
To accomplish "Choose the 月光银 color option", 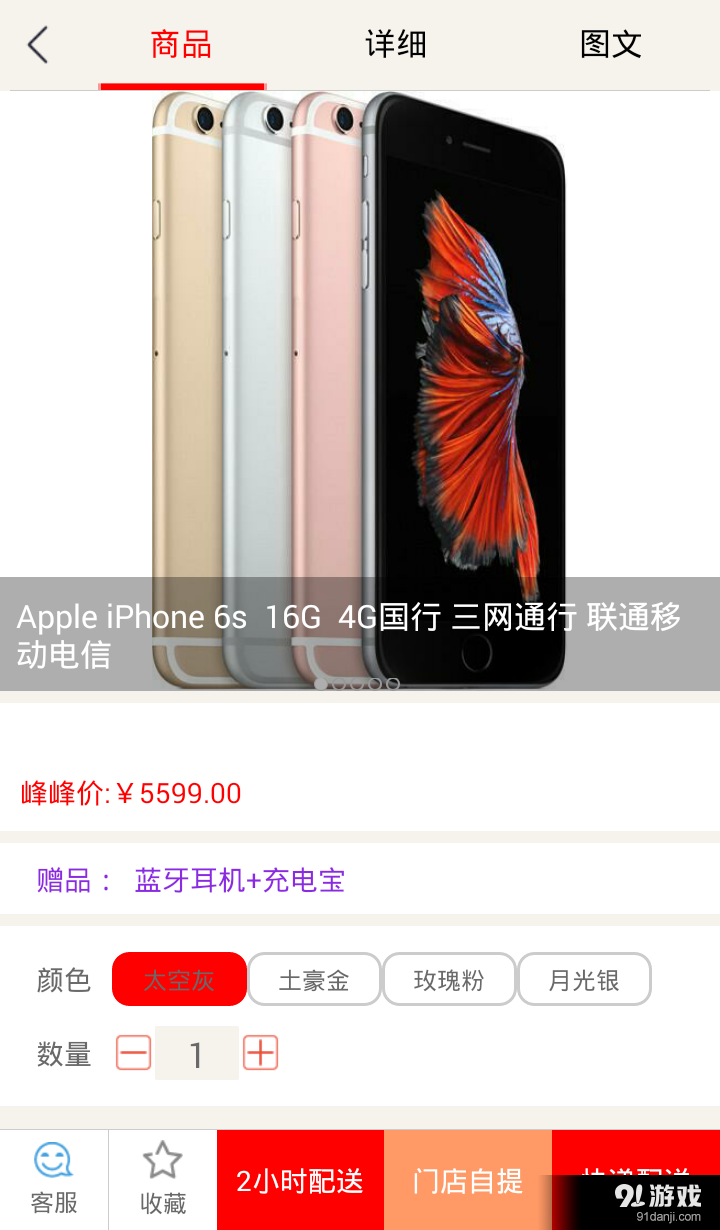I will [584, 979].
